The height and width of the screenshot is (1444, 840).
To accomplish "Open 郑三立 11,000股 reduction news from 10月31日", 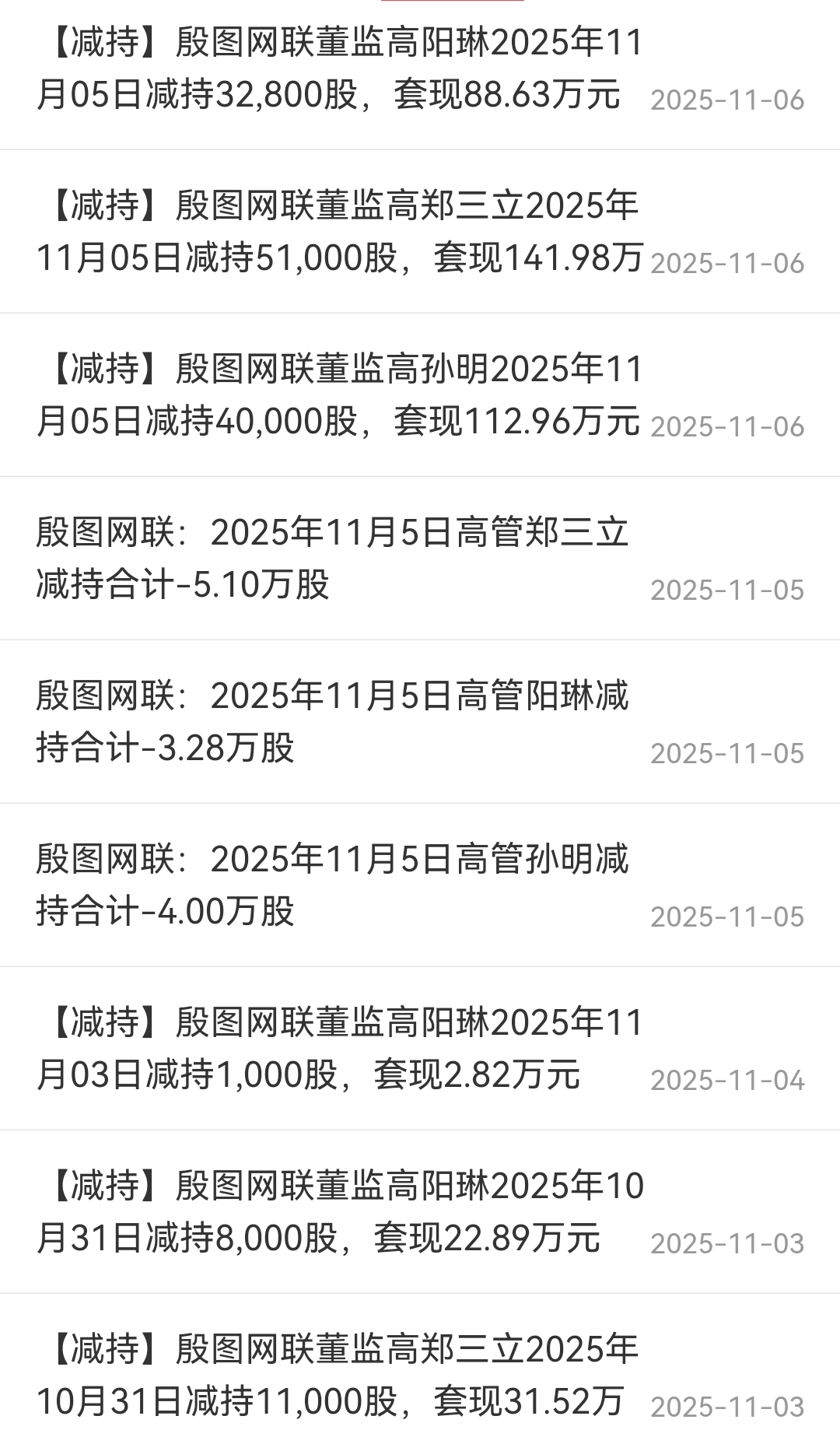I will [x=339, y=1376].
